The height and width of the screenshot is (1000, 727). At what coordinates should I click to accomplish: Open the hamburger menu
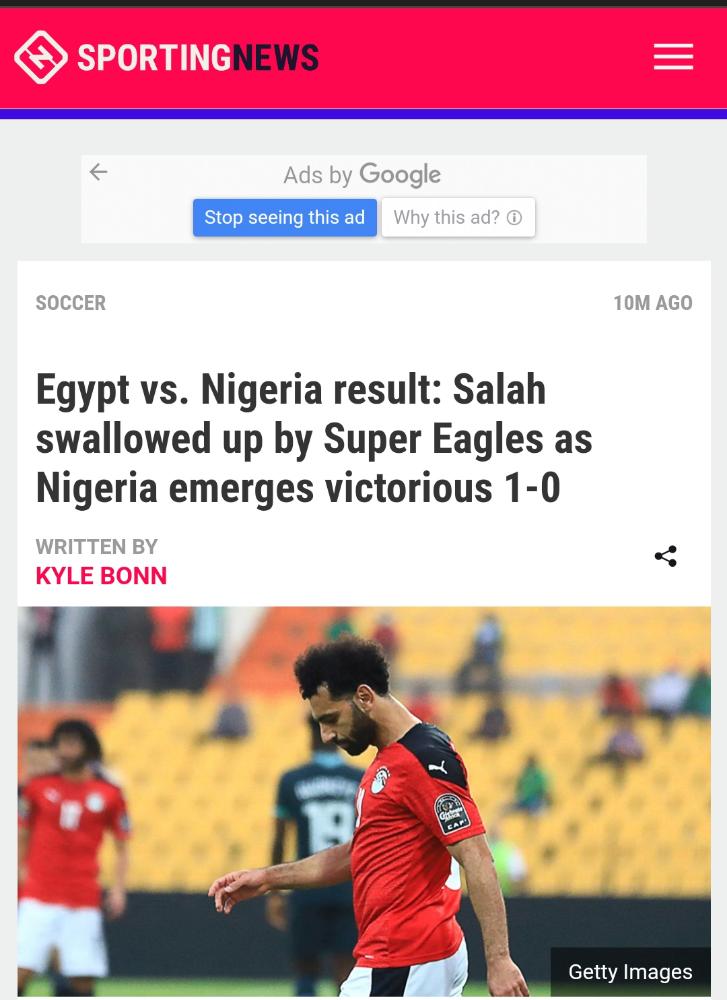point(673,57)
